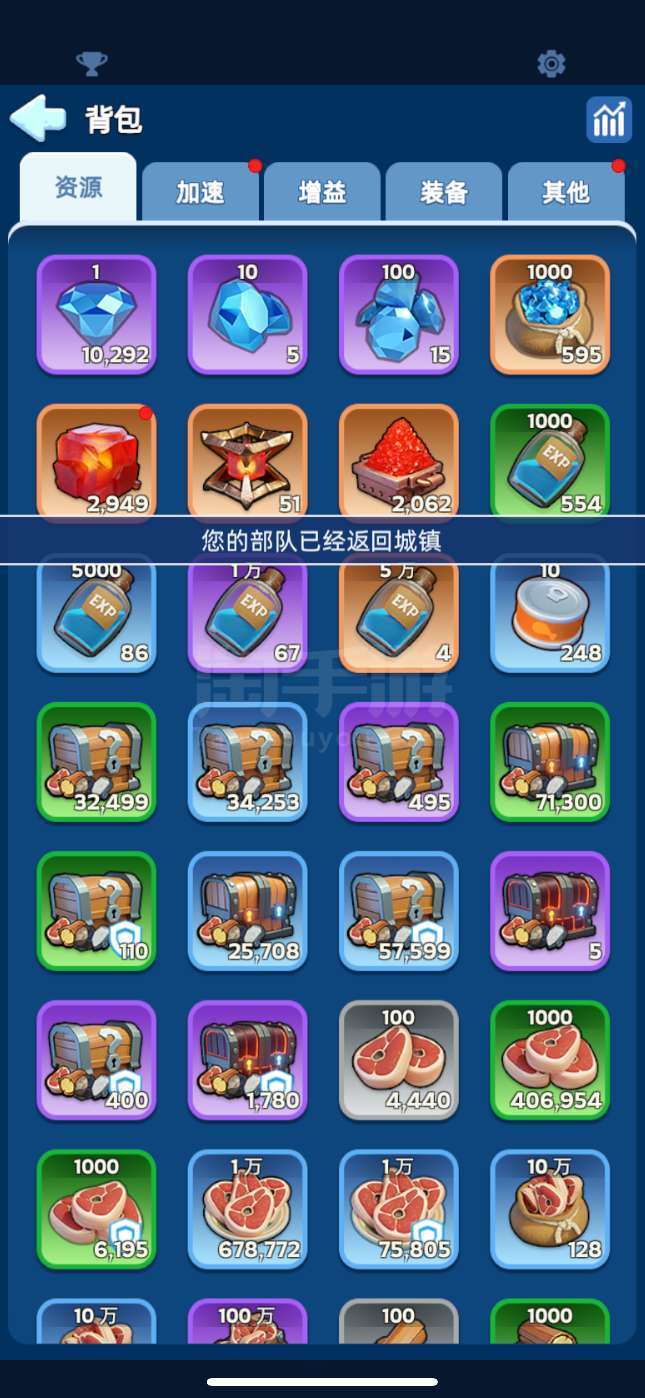645x1398 pixels.
Task: Switch to the 增益 tab
Action: (322, 192)
